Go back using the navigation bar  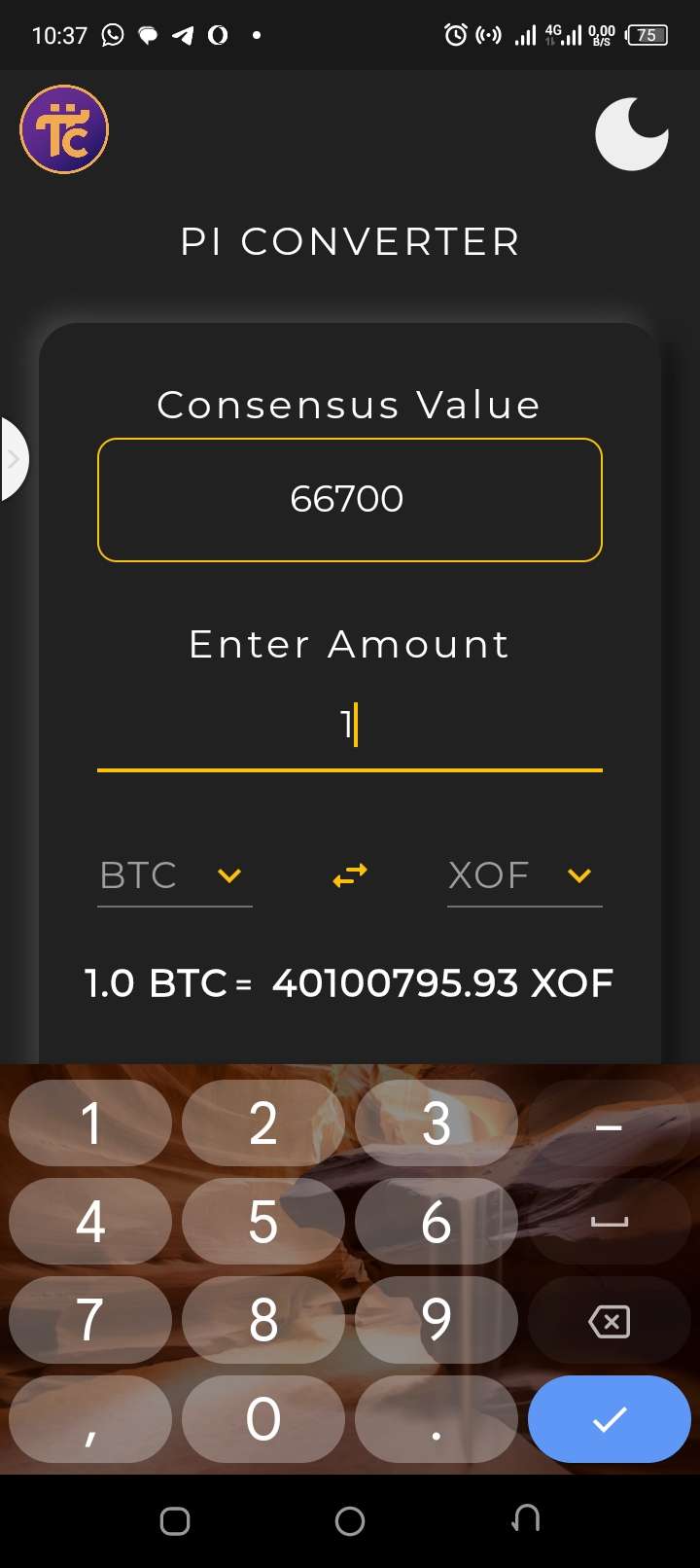pos(525,1520)
